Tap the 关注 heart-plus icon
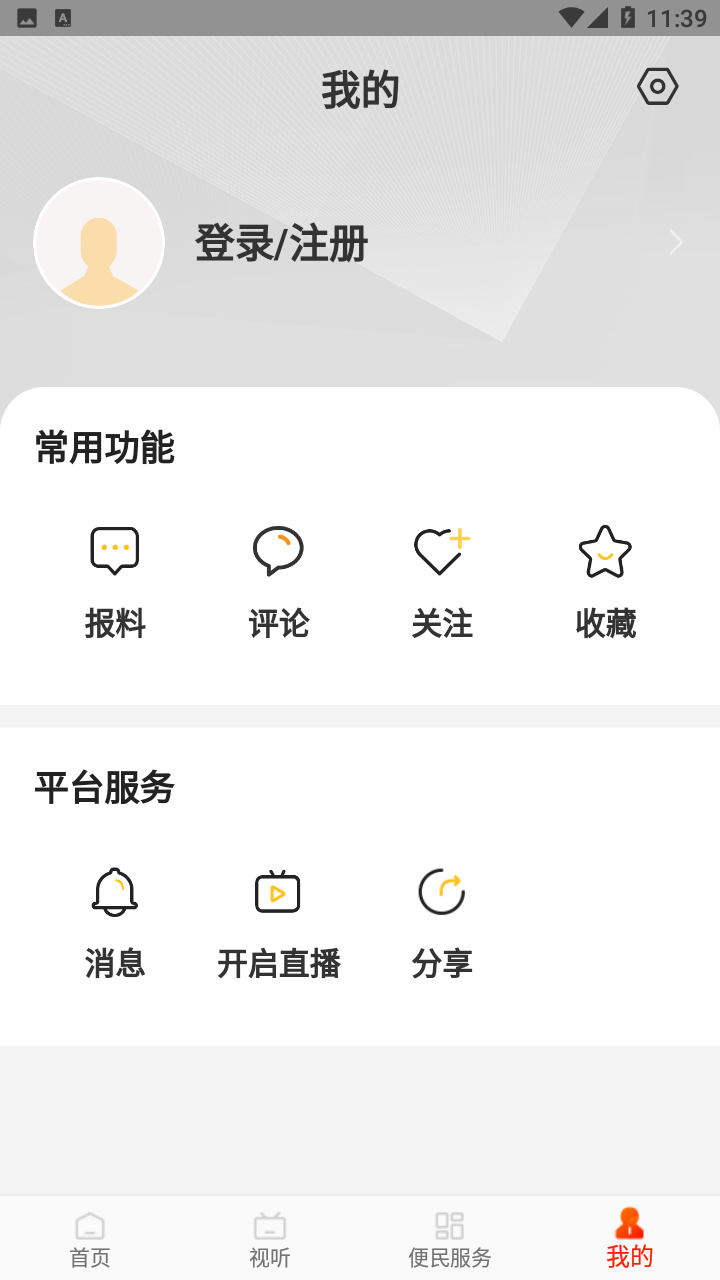The height and width of the screenshot is (1280, 720). [x=442, y=549]
